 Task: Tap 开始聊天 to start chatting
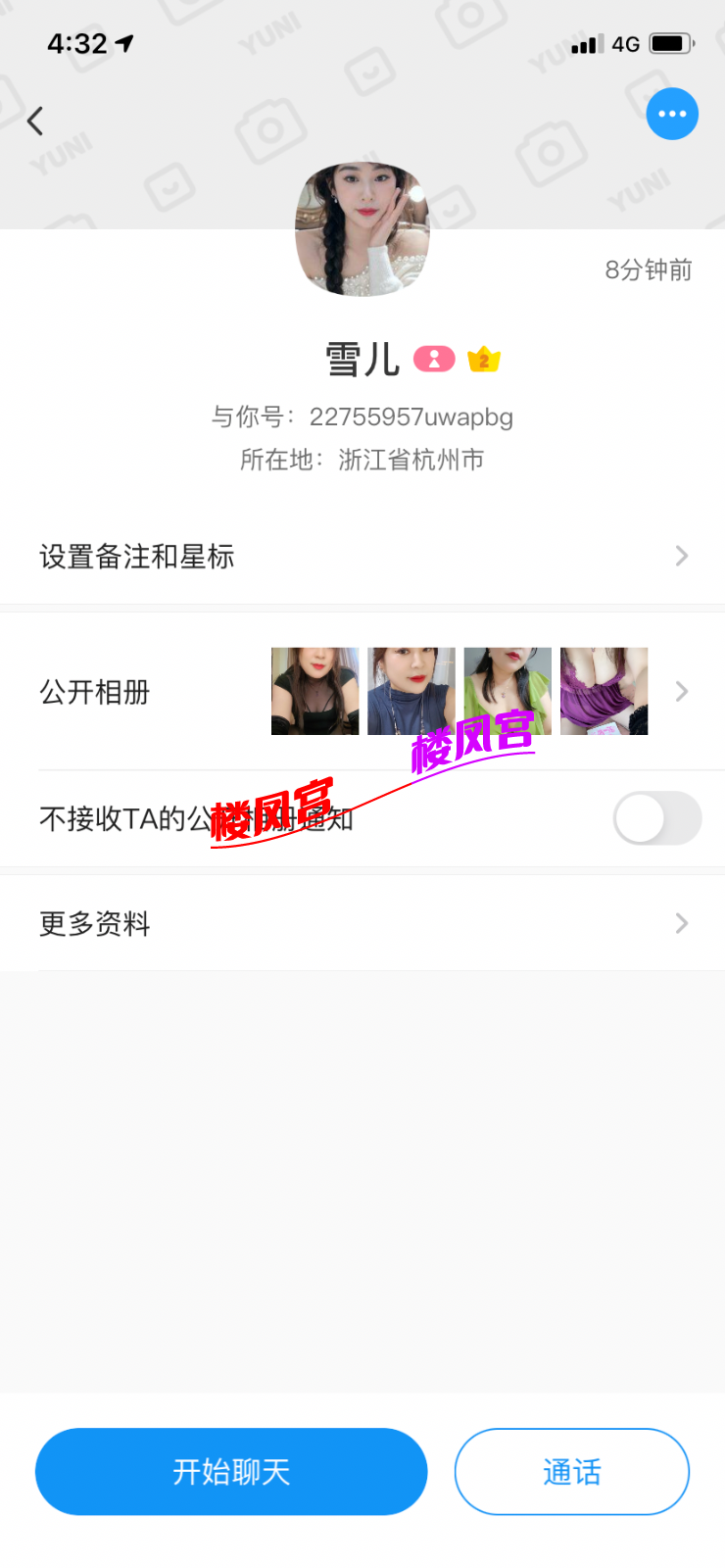tap(231, 1471)
